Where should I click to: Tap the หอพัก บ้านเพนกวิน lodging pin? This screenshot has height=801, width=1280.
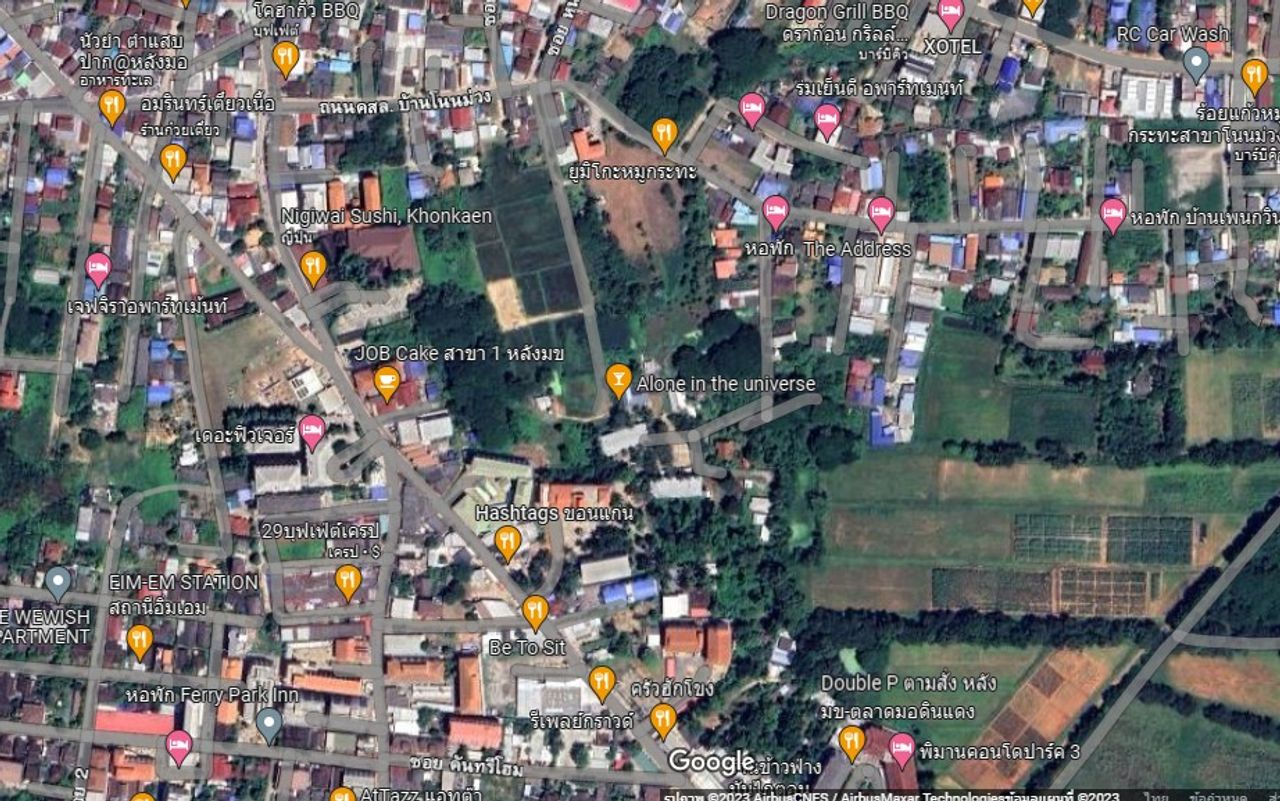coord(1112,214)
